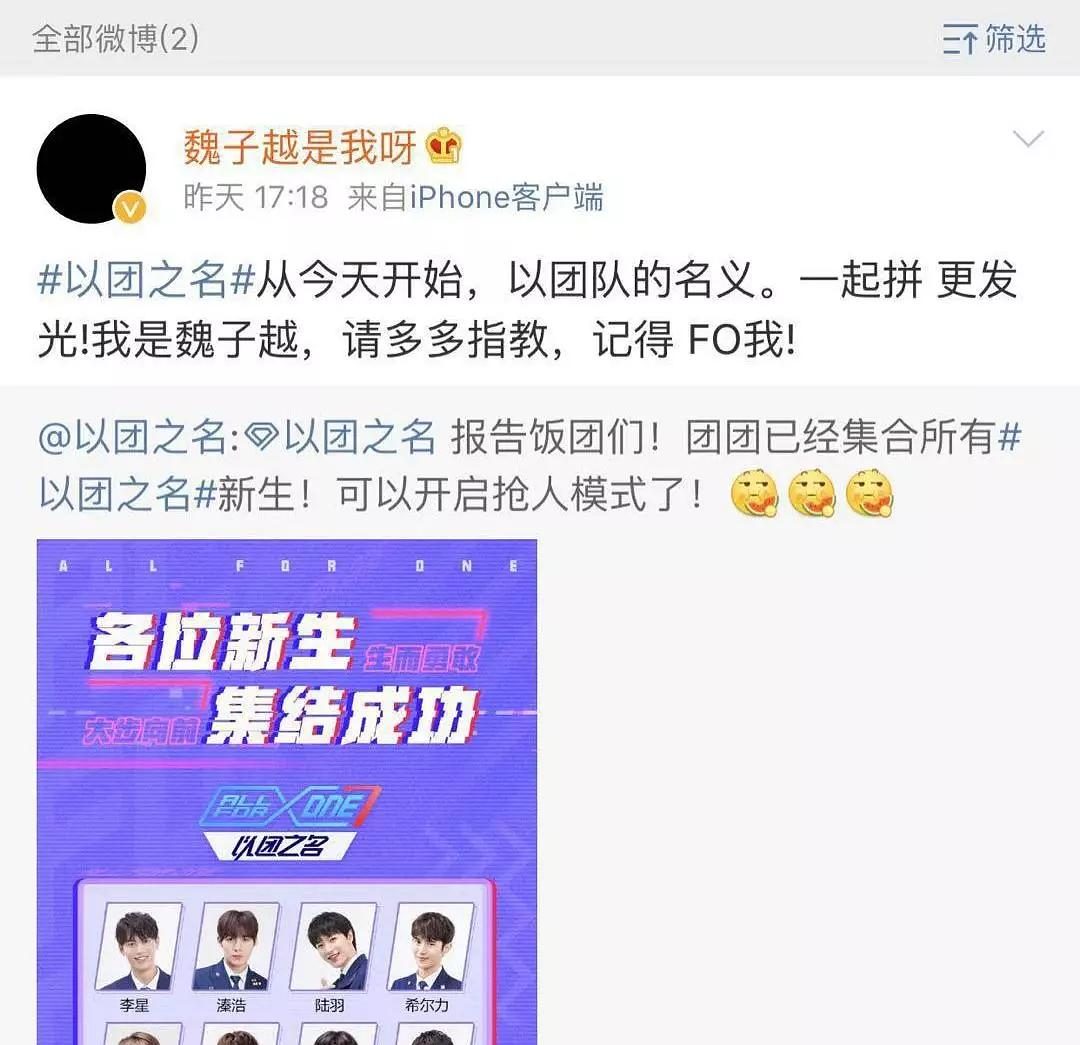This screenshot has height=1045, width=1080.
Task: Expand the post options chevron
Action: coord(1028,139)
